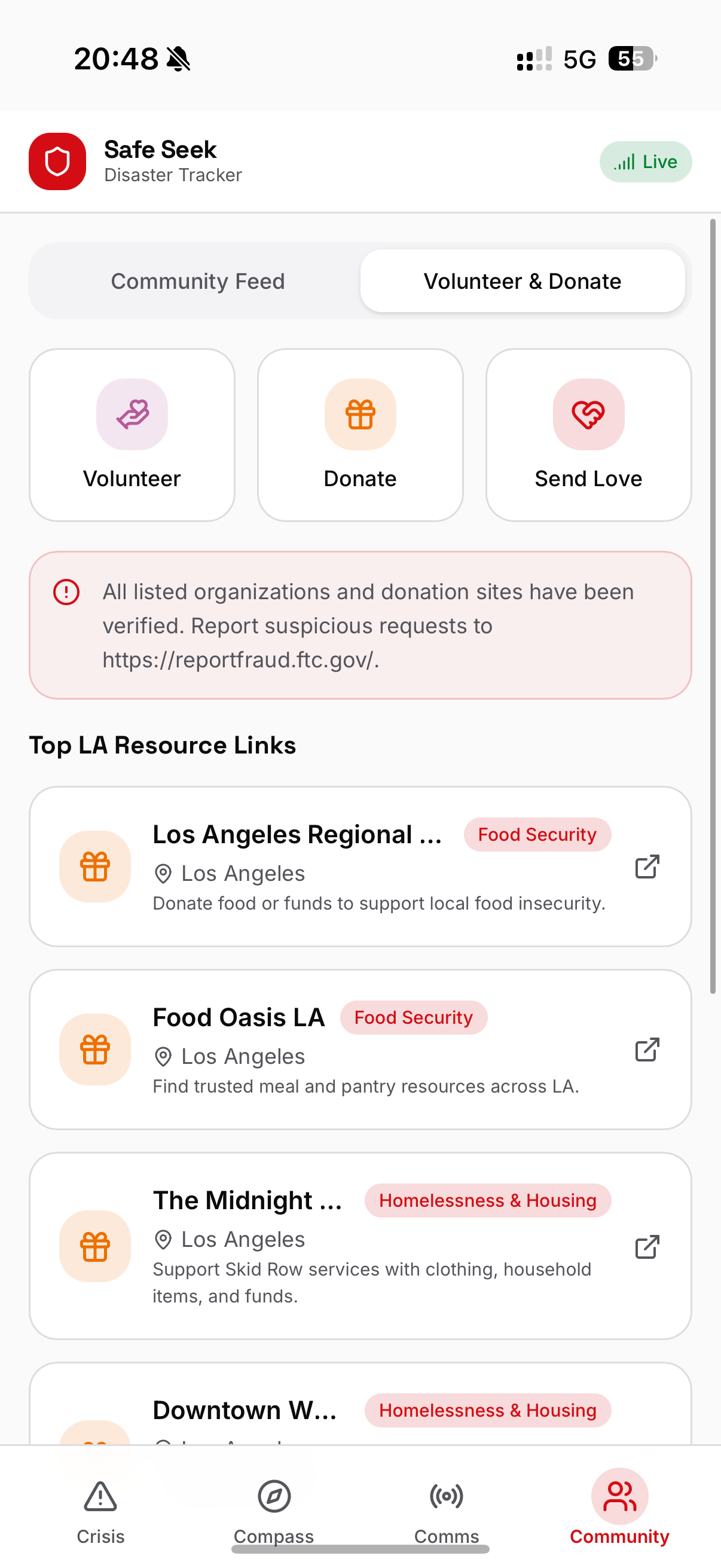Screen dimensions: 721x1568
Task: Switch to the Community Feed tab
Action: point(197,281)
